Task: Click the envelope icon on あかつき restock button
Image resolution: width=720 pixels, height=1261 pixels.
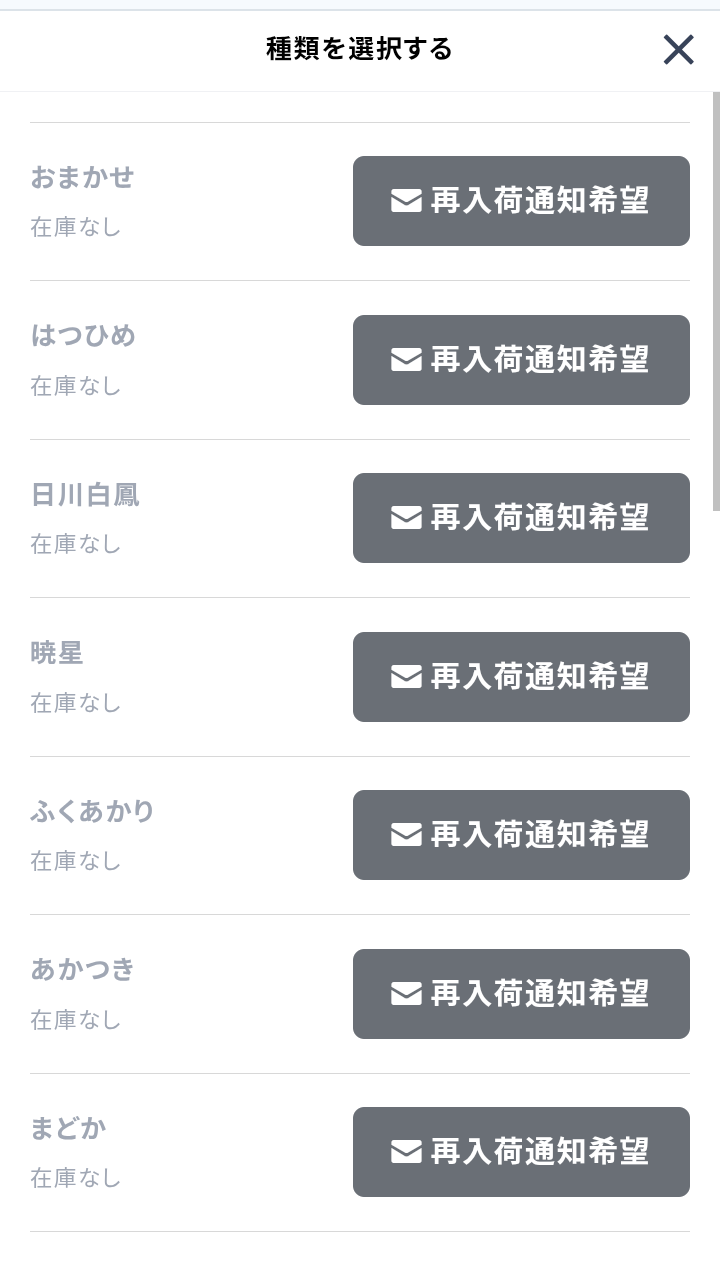Action: (x=404, y=994)
